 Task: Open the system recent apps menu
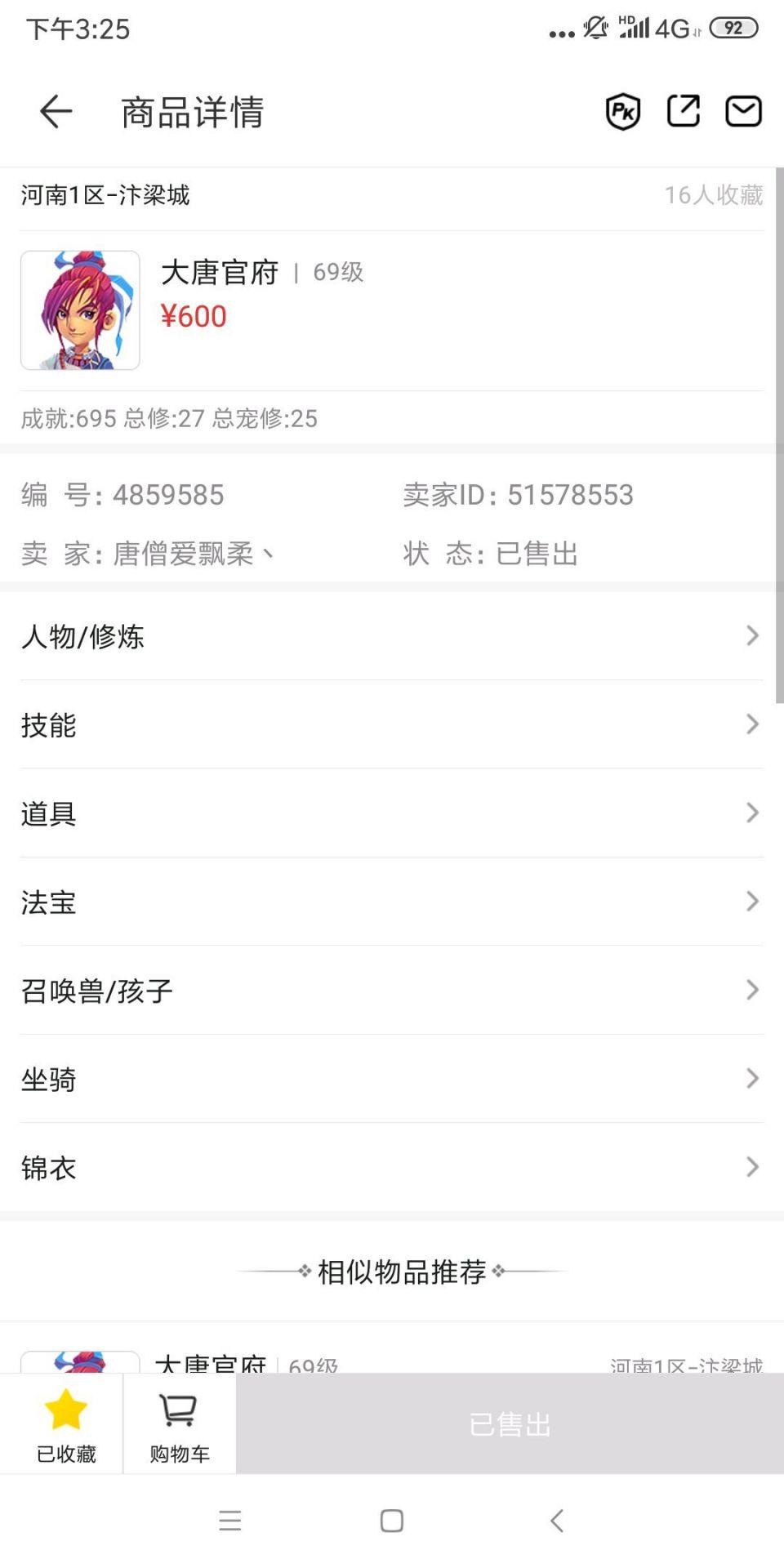[230, 1521]
